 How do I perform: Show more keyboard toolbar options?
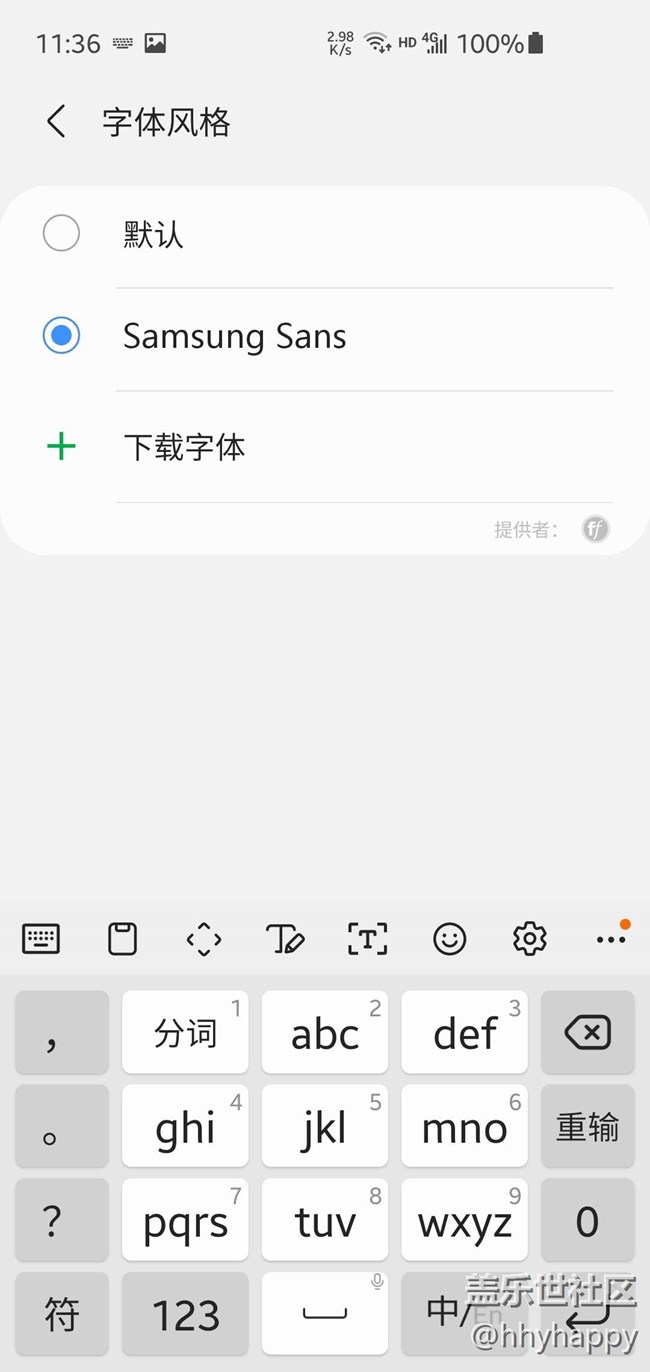pos(610,939)
